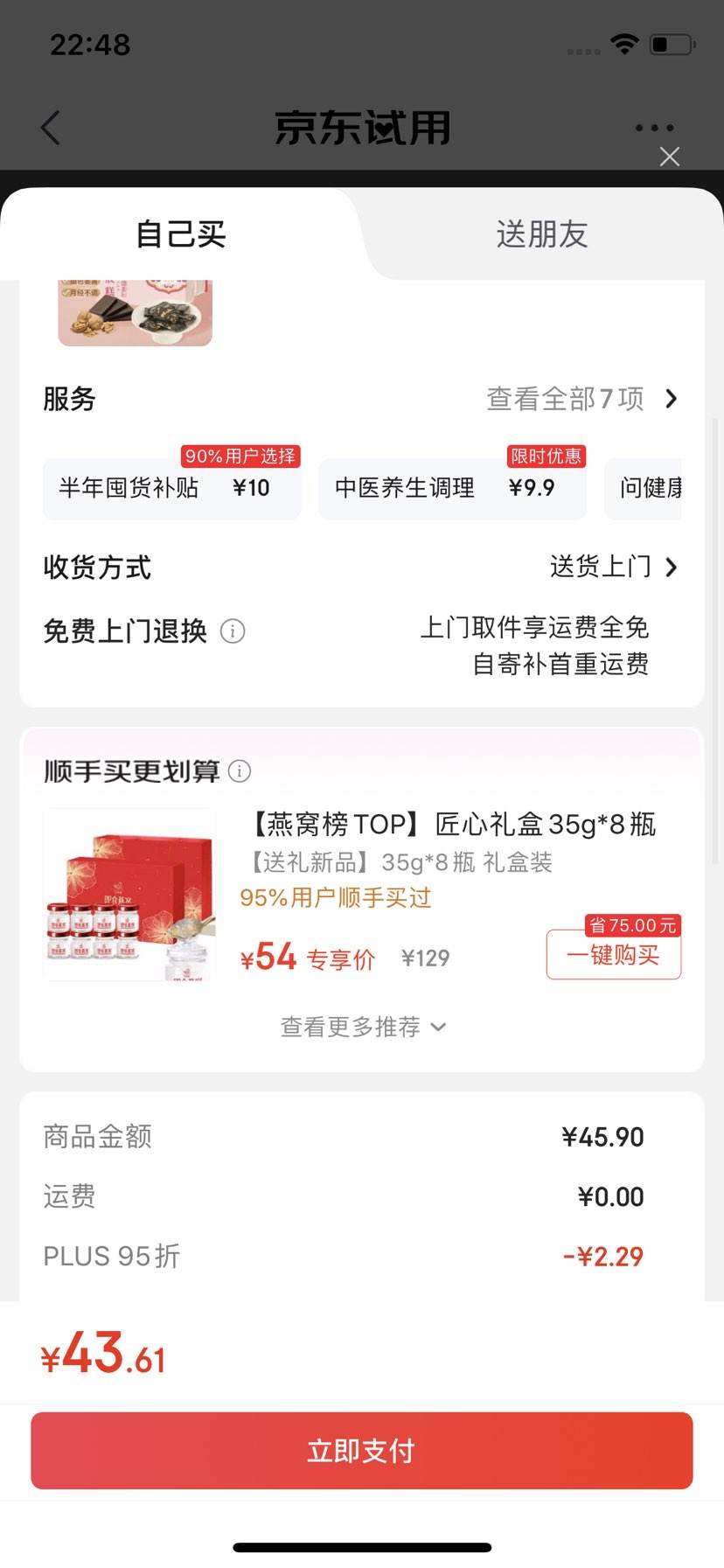Select the 自己买 tab
This screenshot has height=1568, width=724.
point(181,234)
